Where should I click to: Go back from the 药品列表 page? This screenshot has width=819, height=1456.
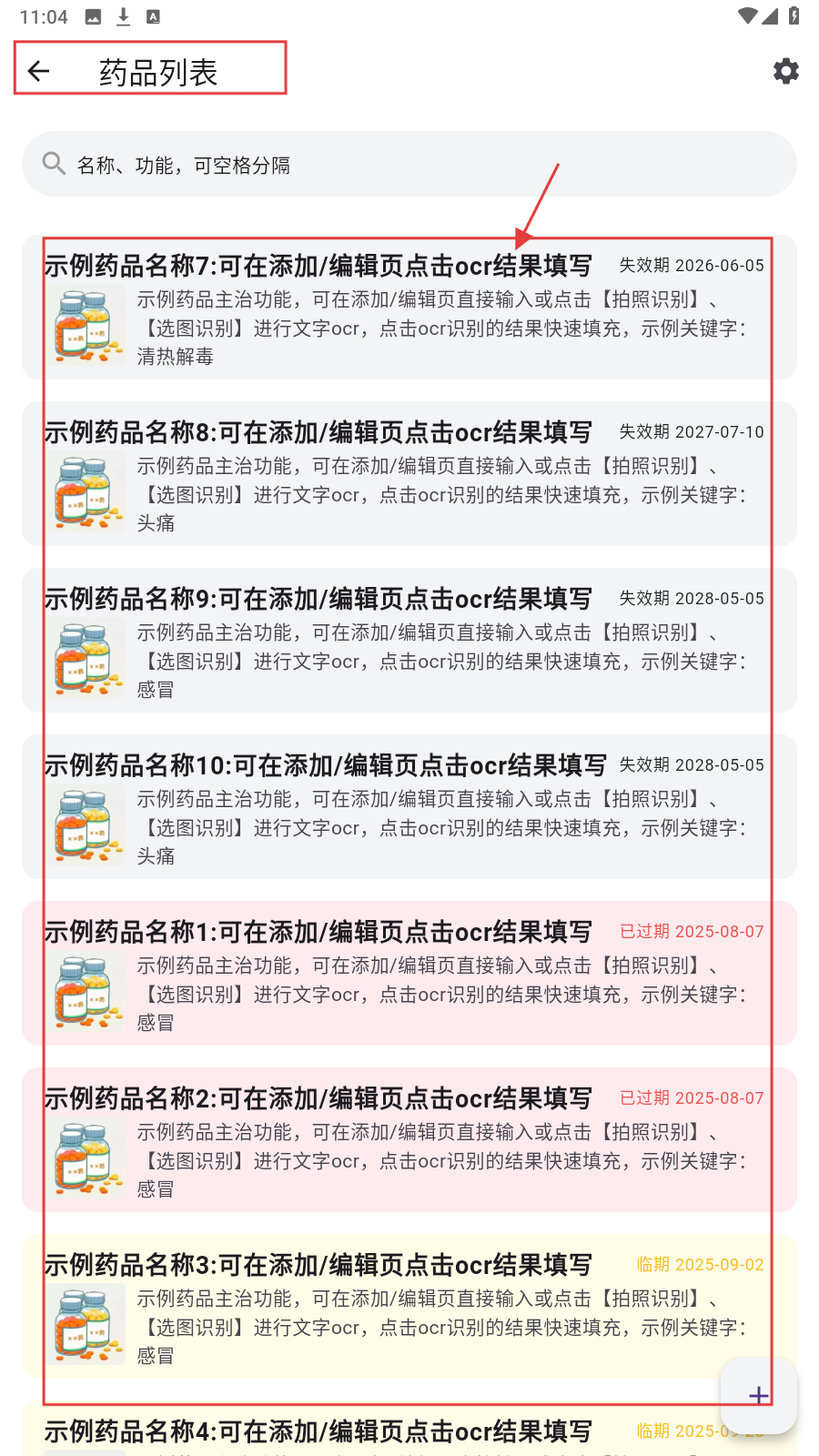pyautogui.click(x=38, y=71)
